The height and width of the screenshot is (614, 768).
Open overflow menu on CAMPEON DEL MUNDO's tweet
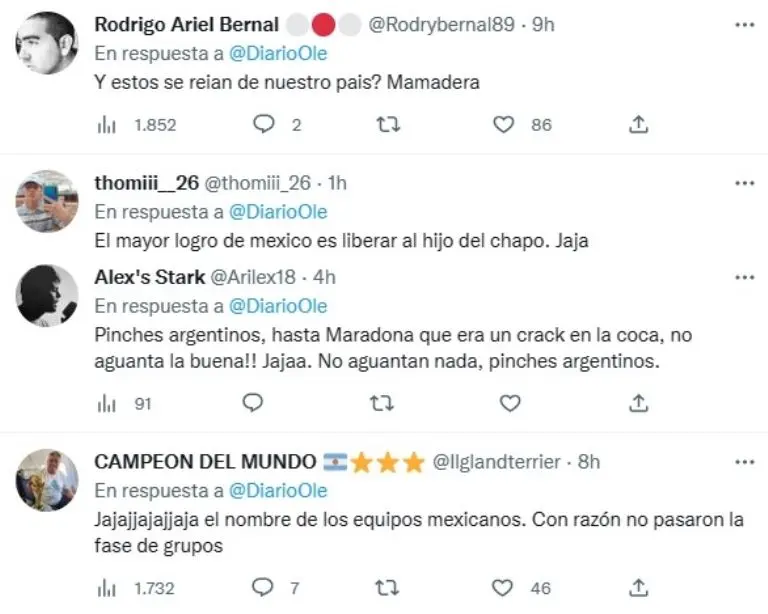pos(744,463)
